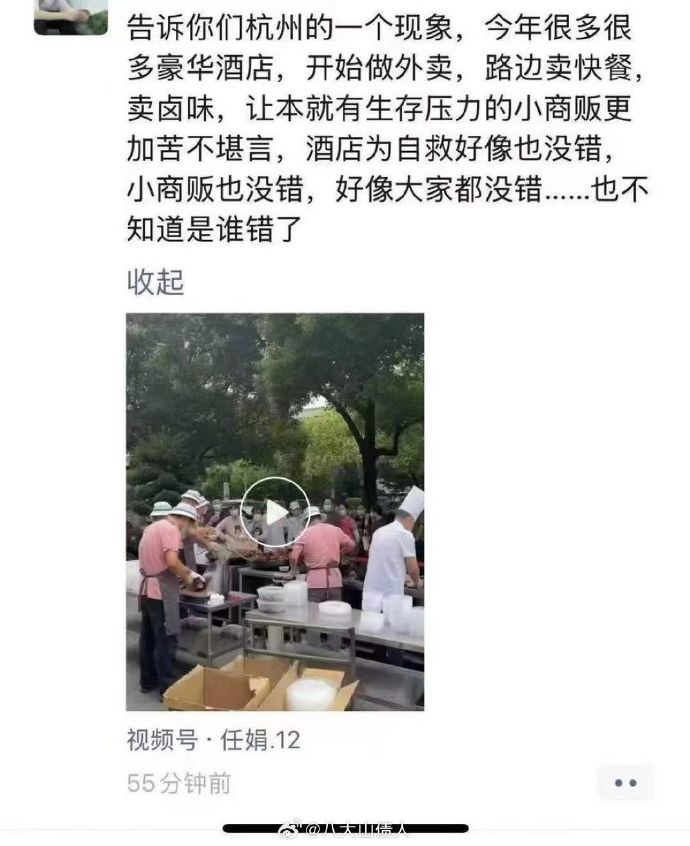The height and width of the screenshot is (846, 690).
Task: Collapse the post text with 收起
Action: point(155,282)
